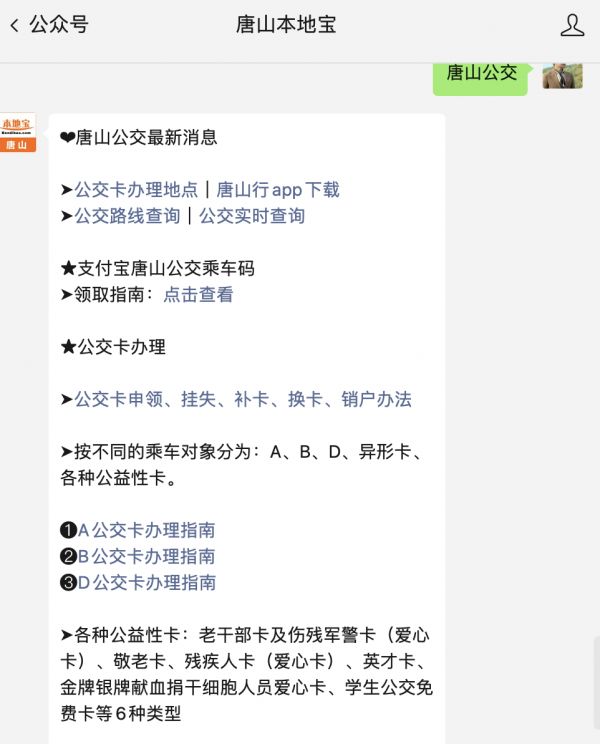This screenshot has width=600, height=744.
Task: Open 公交卡办理地点 link
Action: [136, 190]
